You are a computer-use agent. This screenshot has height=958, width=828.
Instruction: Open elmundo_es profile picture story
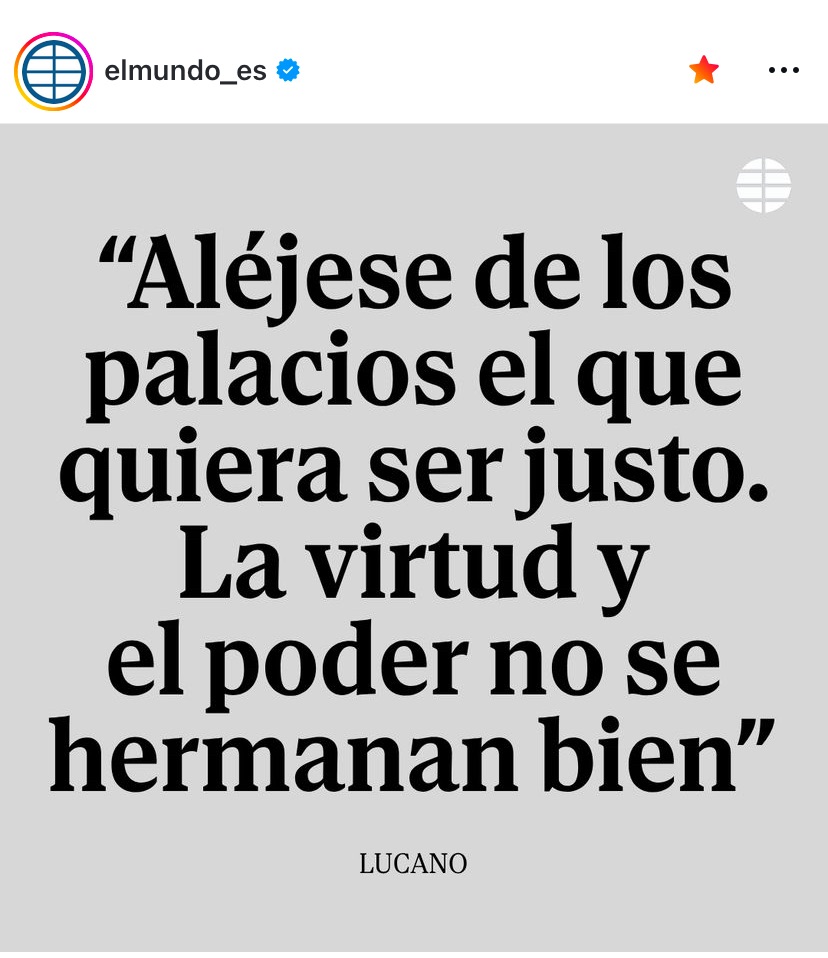53,71
